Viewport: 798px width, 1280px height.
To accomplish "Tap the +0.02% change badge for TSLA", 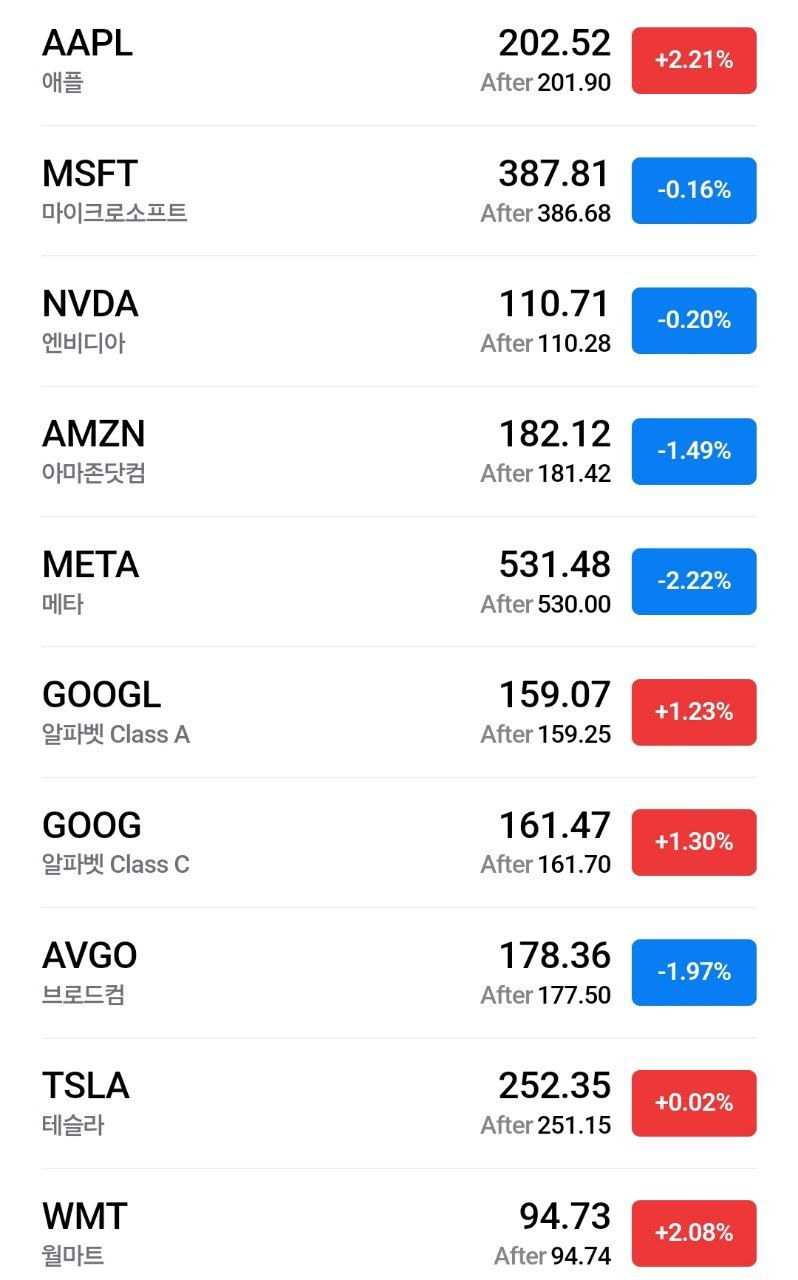I will pyautogui.click(x=694, y=1103).
